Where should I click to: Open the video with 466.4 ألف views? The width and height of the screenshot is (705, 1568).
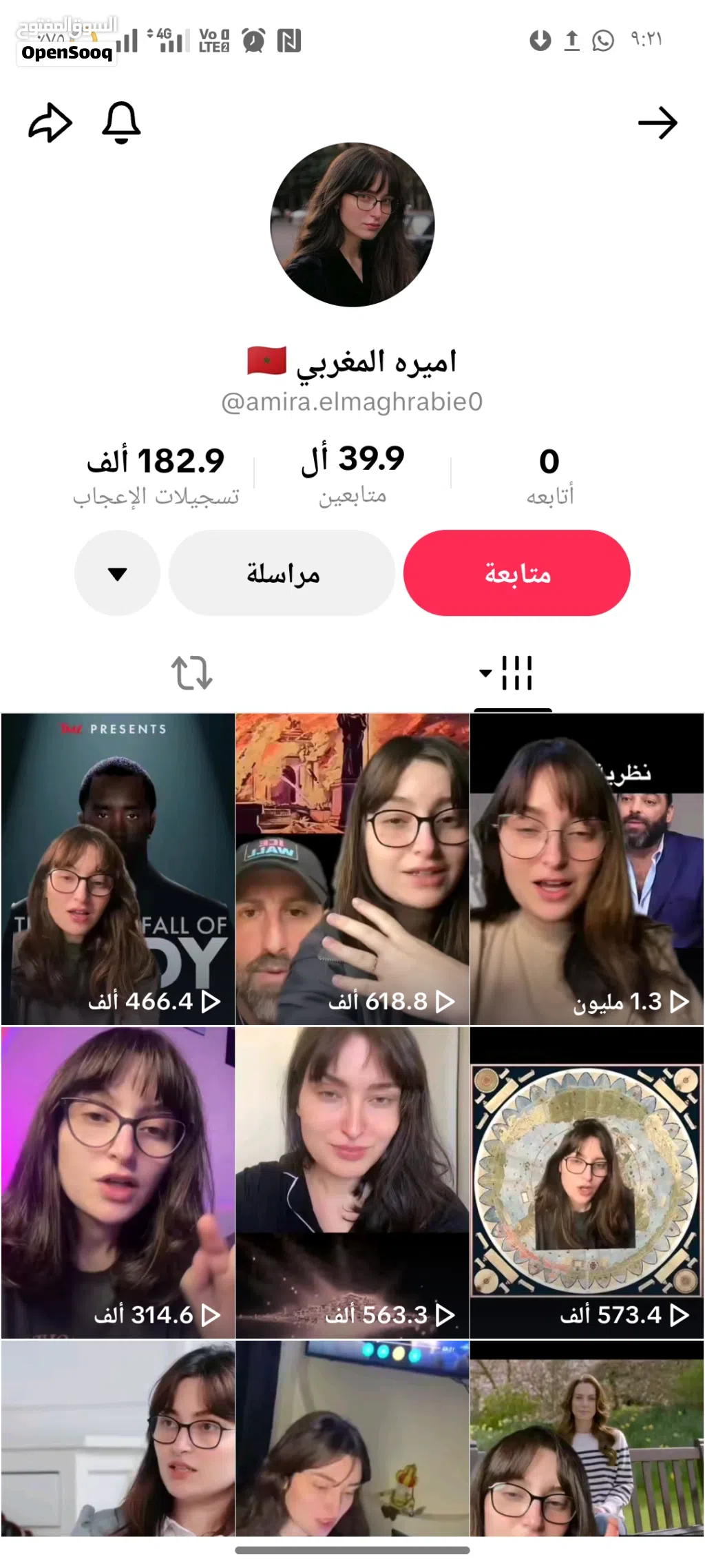pyautogui.click(x=118, y=869)
